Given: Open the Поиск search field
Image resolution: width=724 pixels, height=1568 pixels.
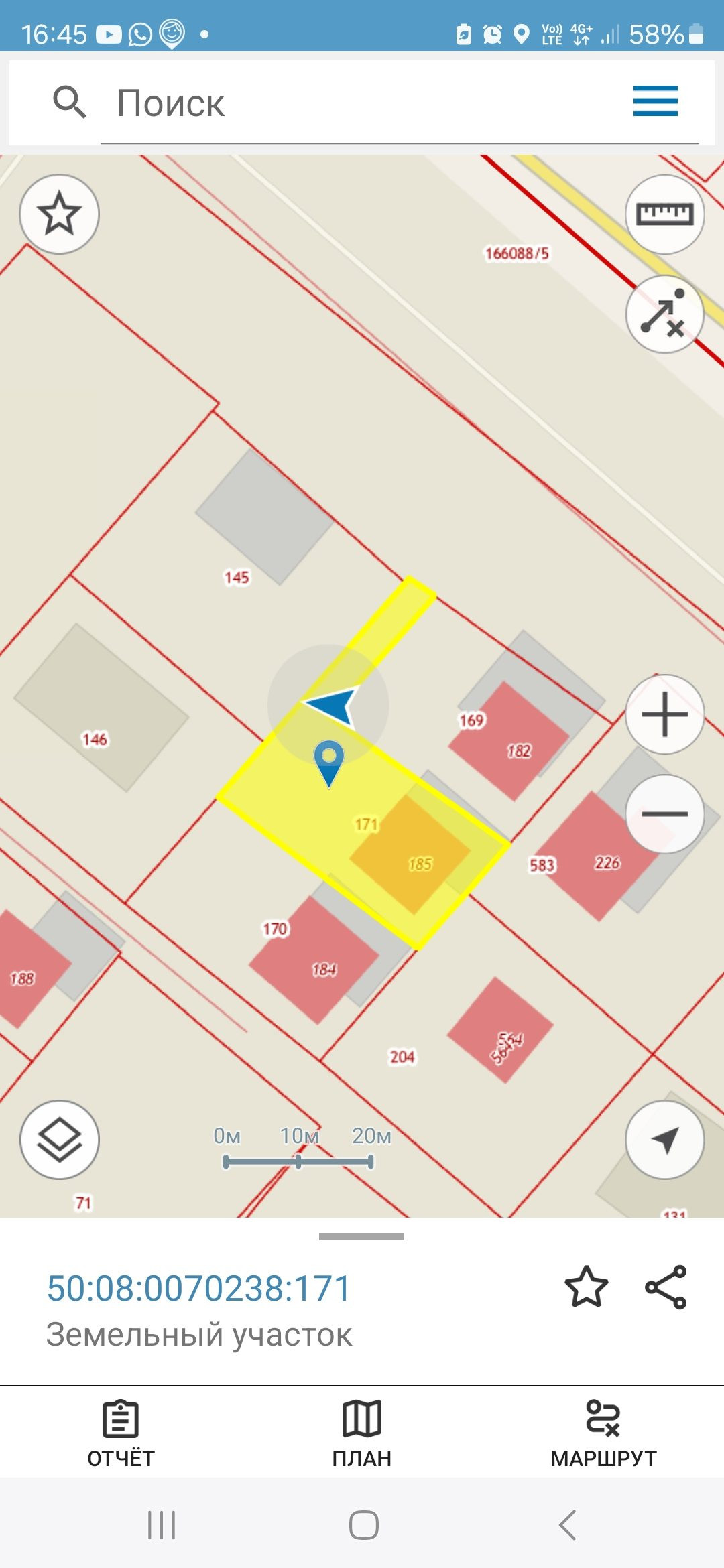Looking at the screenshot, I should pos(375,103).
